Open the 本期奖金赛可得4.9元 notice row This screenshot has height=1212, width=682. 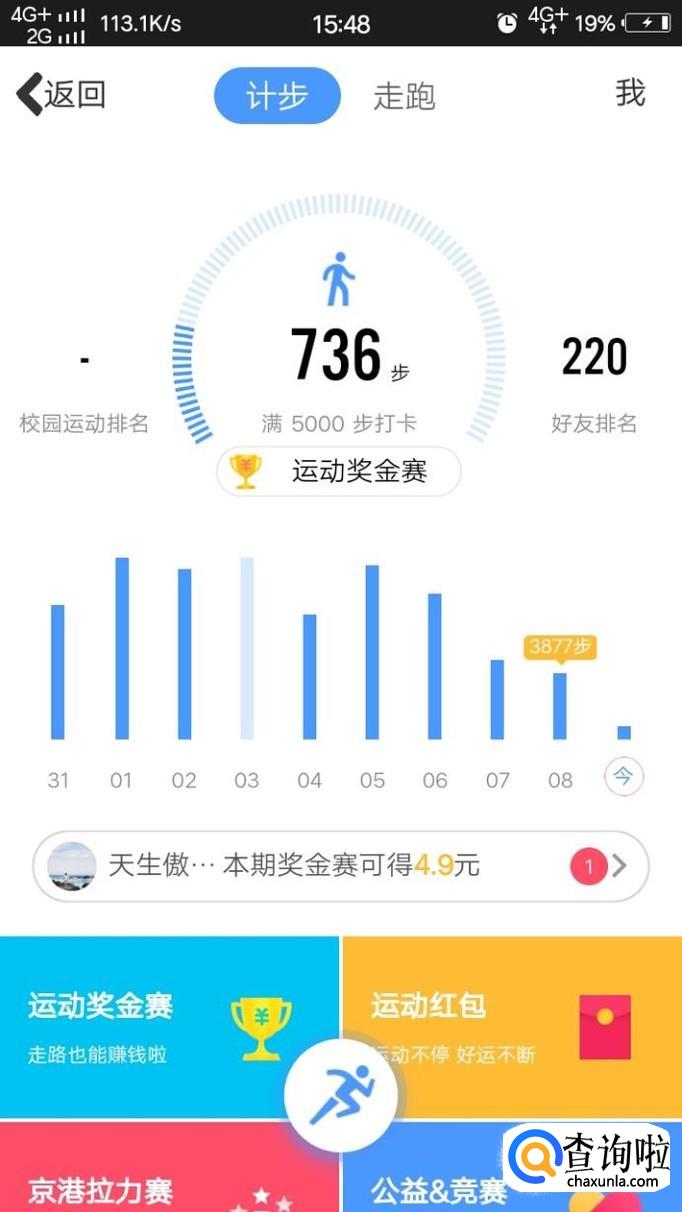pyautogui.click(x=340, y=866)
